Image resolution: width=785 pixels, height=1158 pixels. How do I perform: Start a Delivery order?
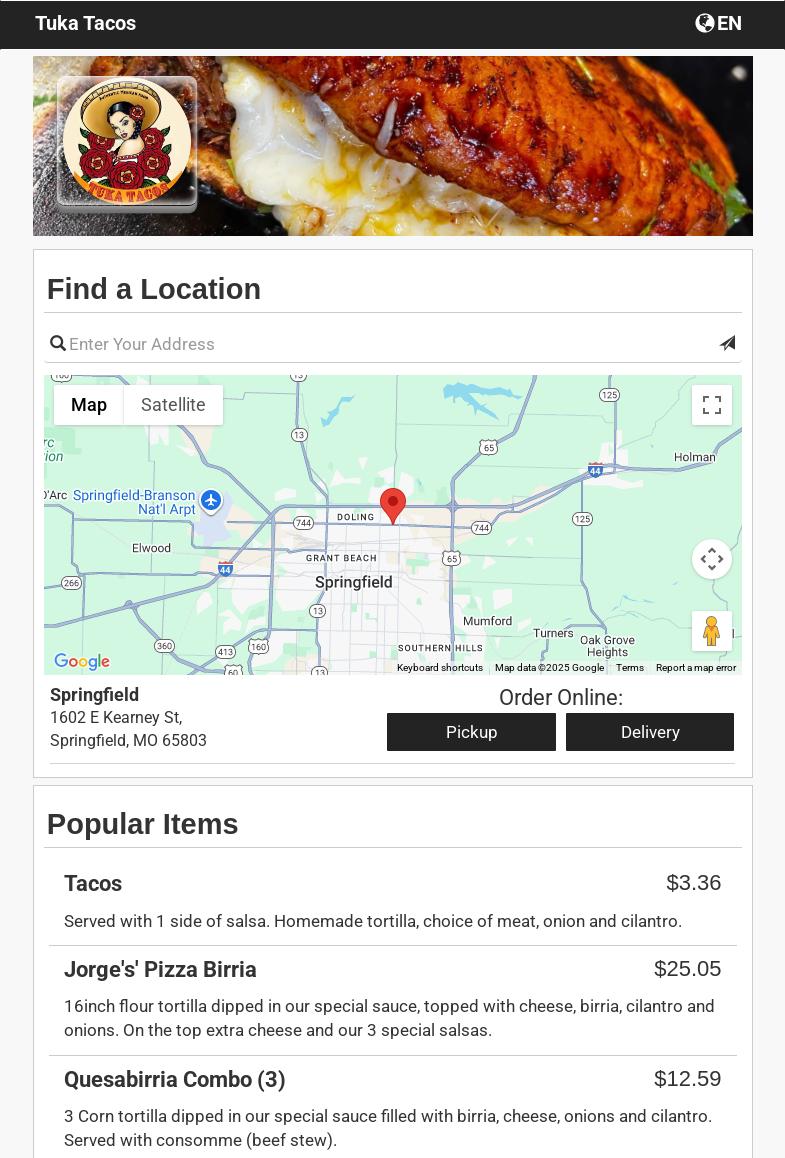coord(650,732)
